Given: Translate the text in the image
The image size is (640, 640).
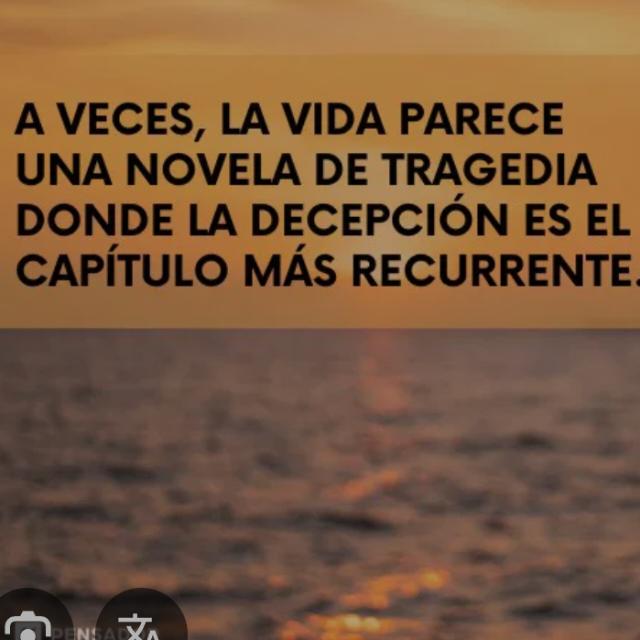Looking at the screenshot, I should click(141, 616).
